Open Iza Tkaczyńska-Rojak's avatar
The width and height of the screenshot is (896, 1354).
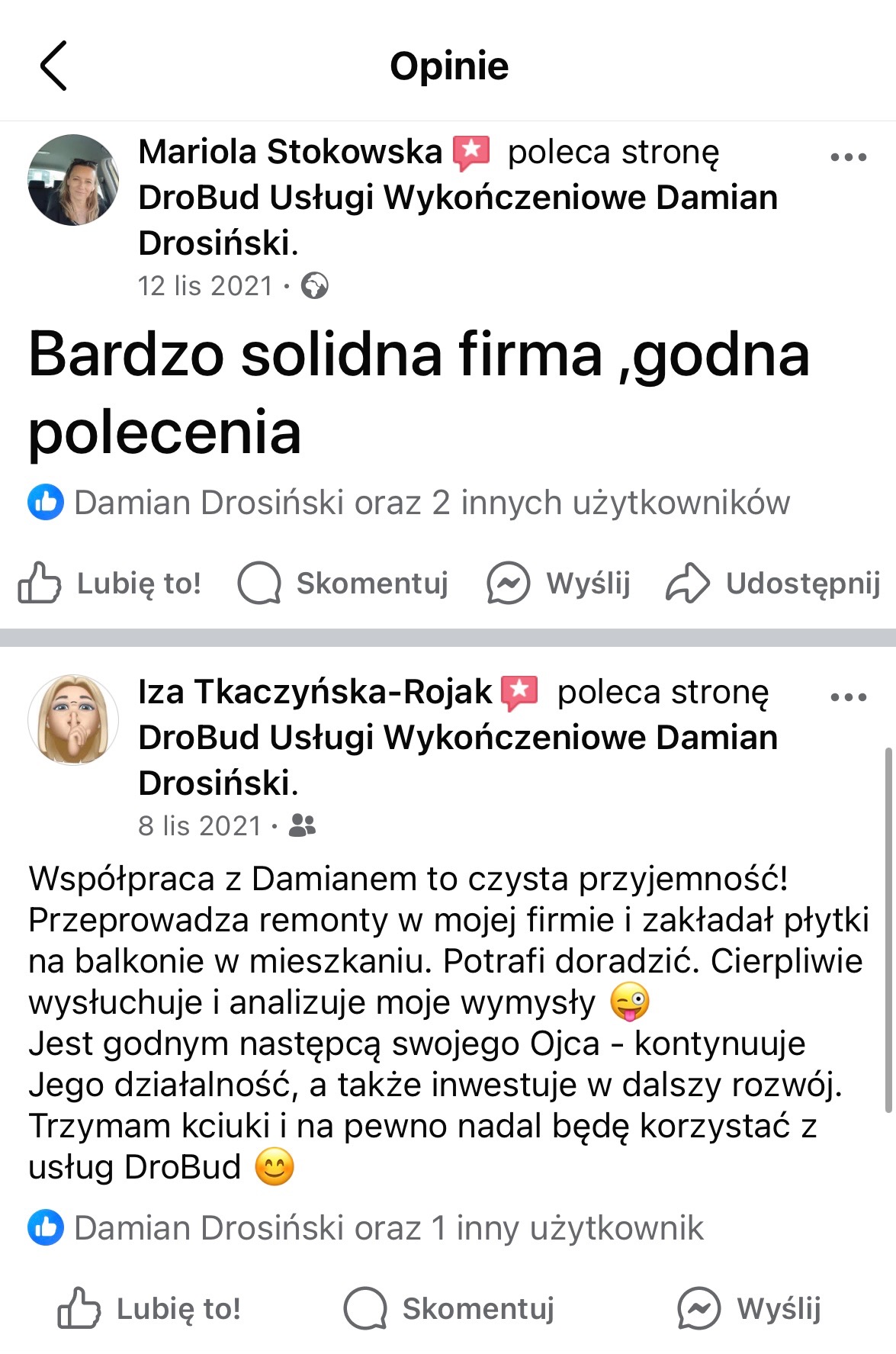coord(75,721)
